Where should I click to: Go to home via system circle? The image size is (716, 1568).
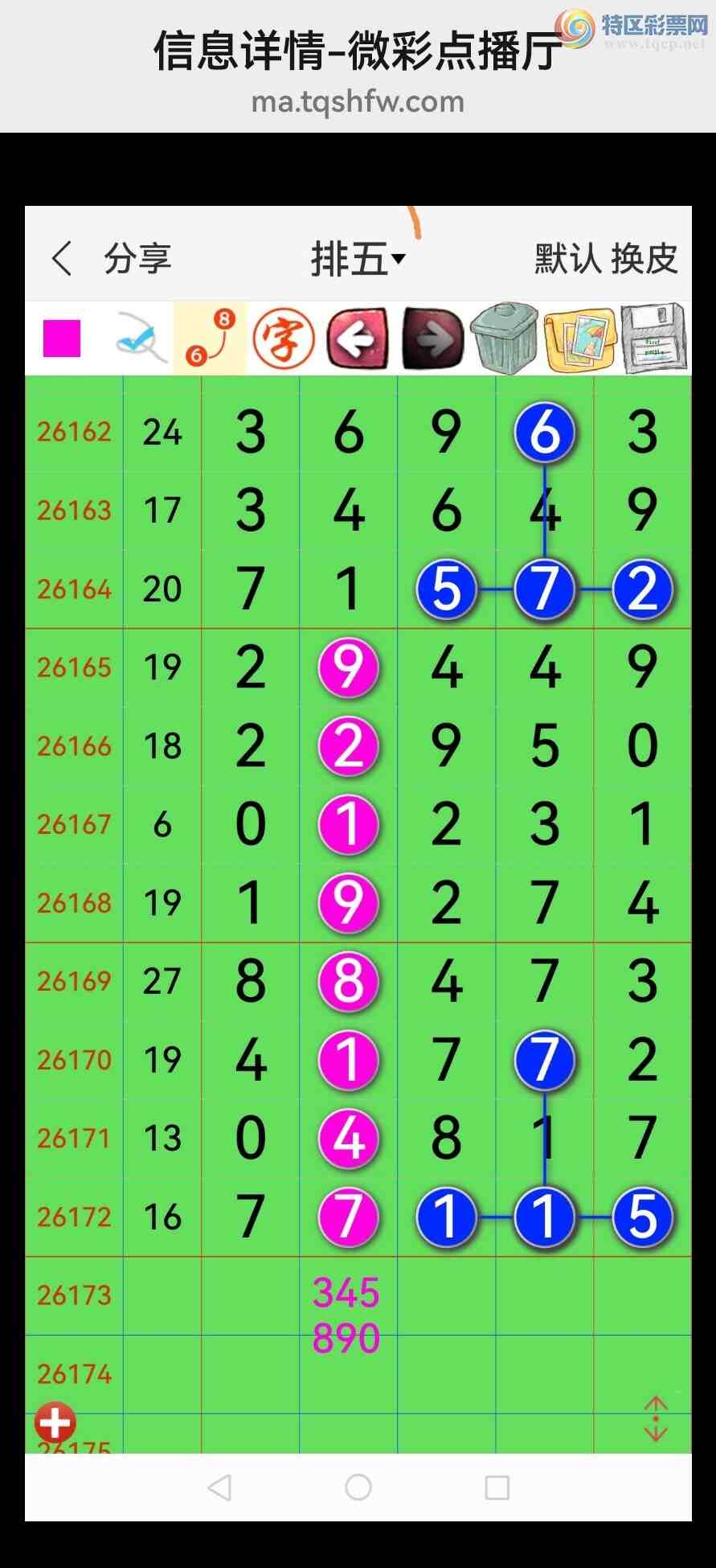tap(358, 1488)
